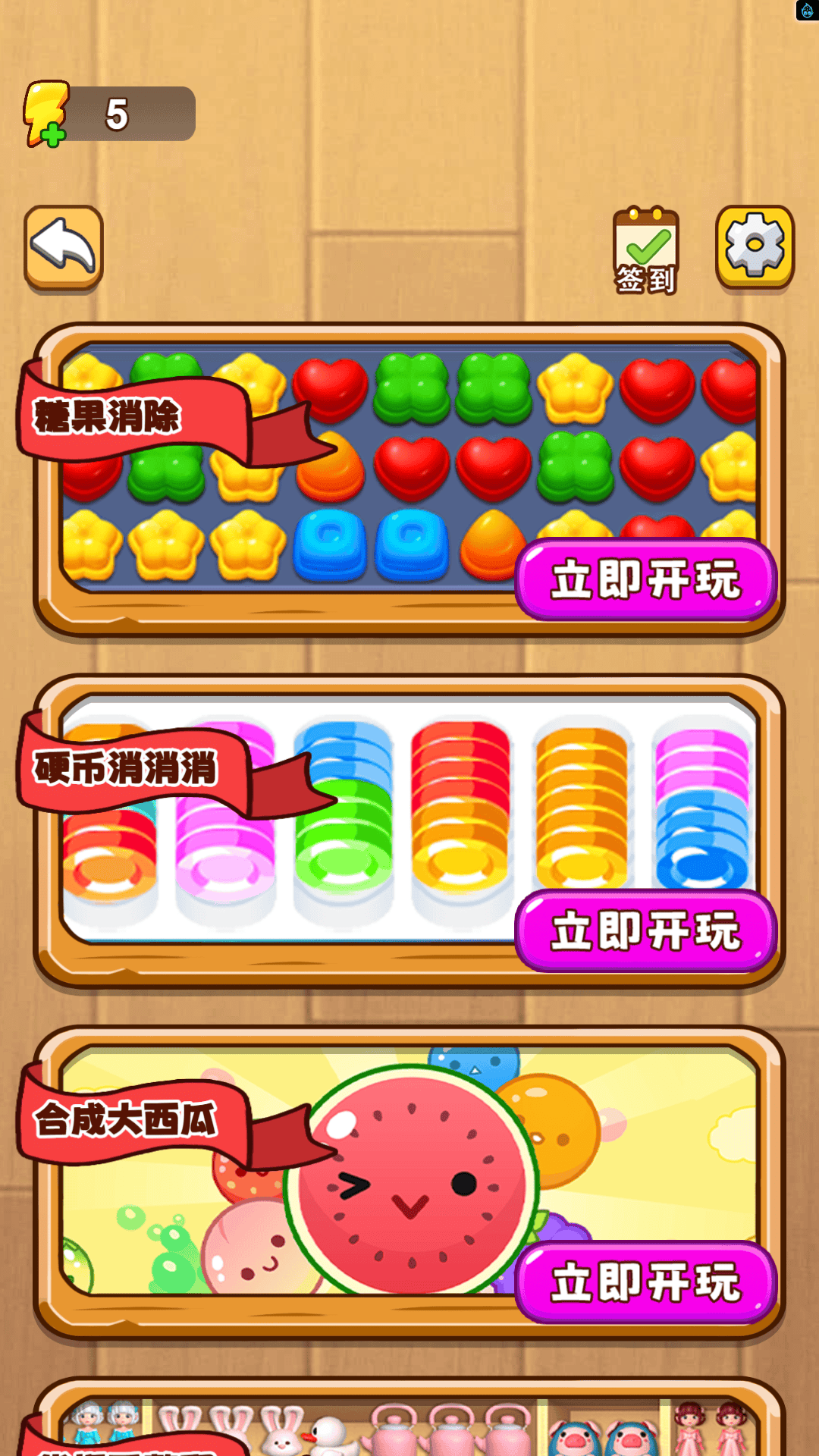Start playing 合成大西瓜 now
The height and width of the screenshot is (1456, 819).
pos(645,1282)
